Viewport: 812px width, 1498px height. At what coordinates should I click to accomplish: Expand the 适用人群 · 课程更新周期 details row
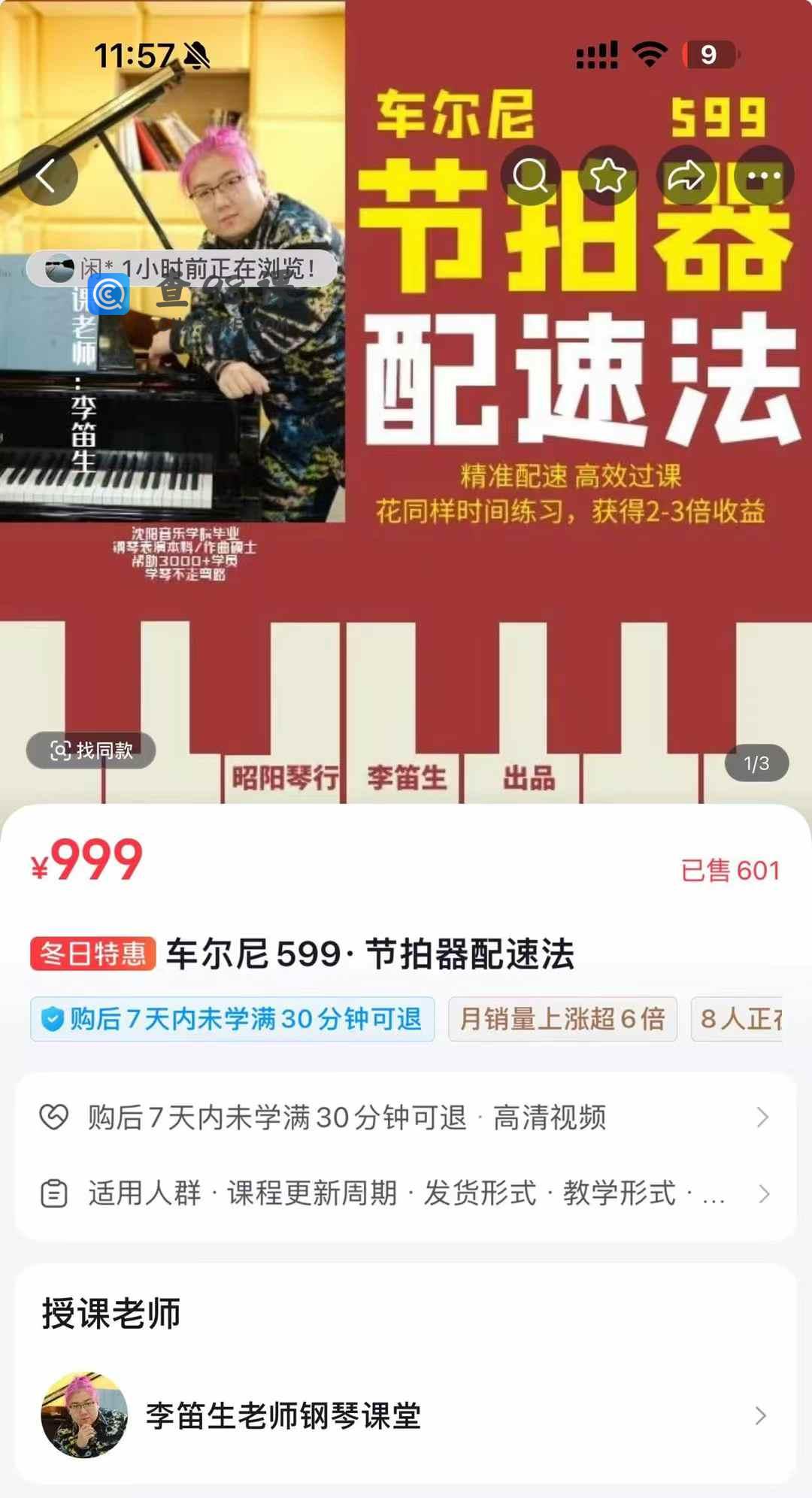406,1193
